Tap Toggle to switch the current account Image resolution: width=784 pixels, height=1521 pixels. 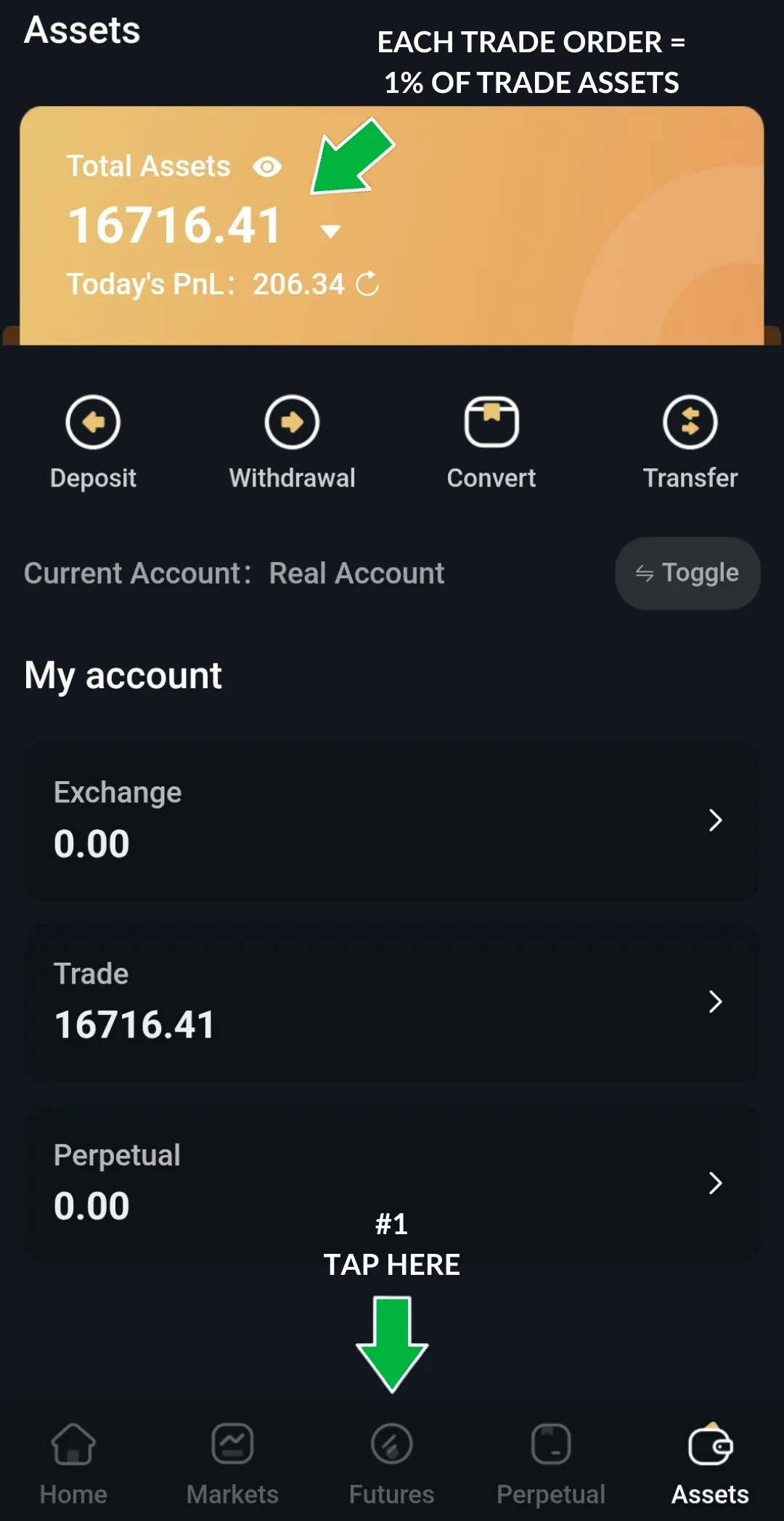[x=687, y=574]
